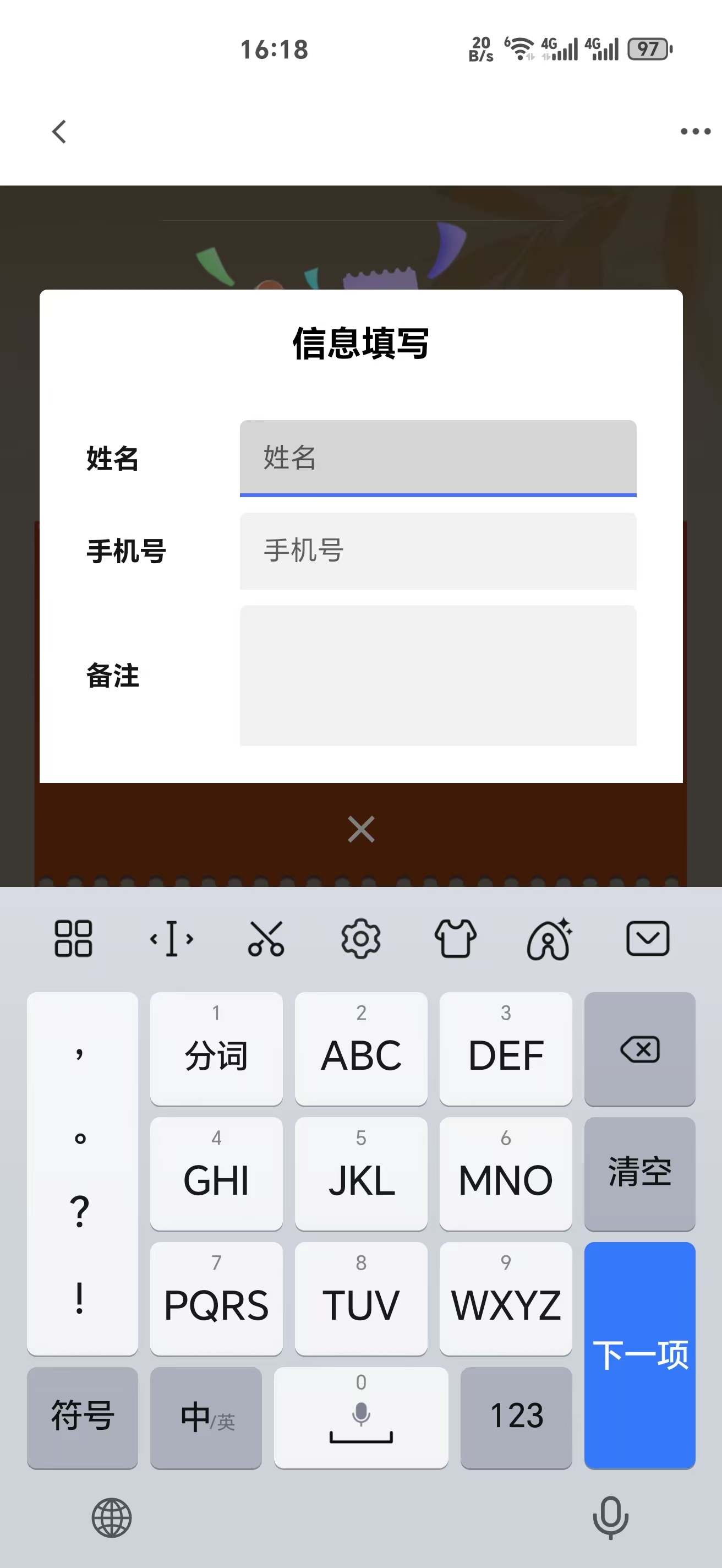Switch to the 123 numeric keypad
Screen dimensions: 722x1568
(x=516, y=1417)
